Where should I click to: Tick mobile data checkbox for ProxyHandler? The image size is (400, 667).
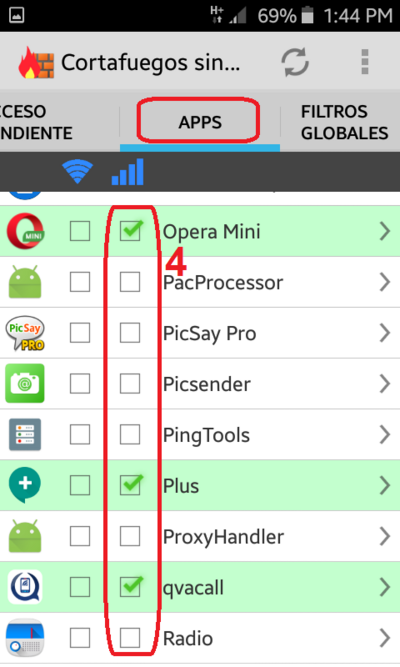[x=130, y=536]
